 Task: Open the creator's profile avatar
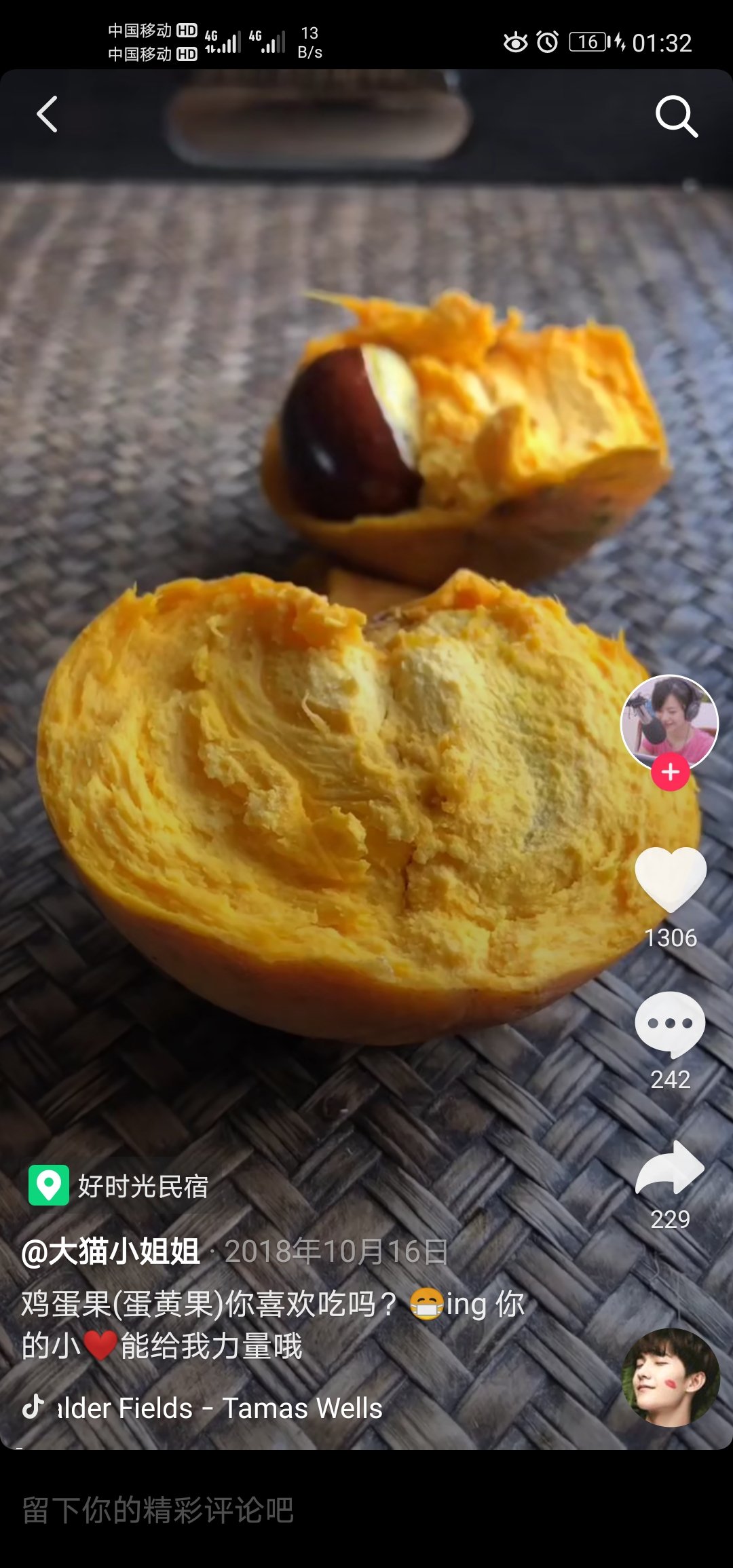670,723
